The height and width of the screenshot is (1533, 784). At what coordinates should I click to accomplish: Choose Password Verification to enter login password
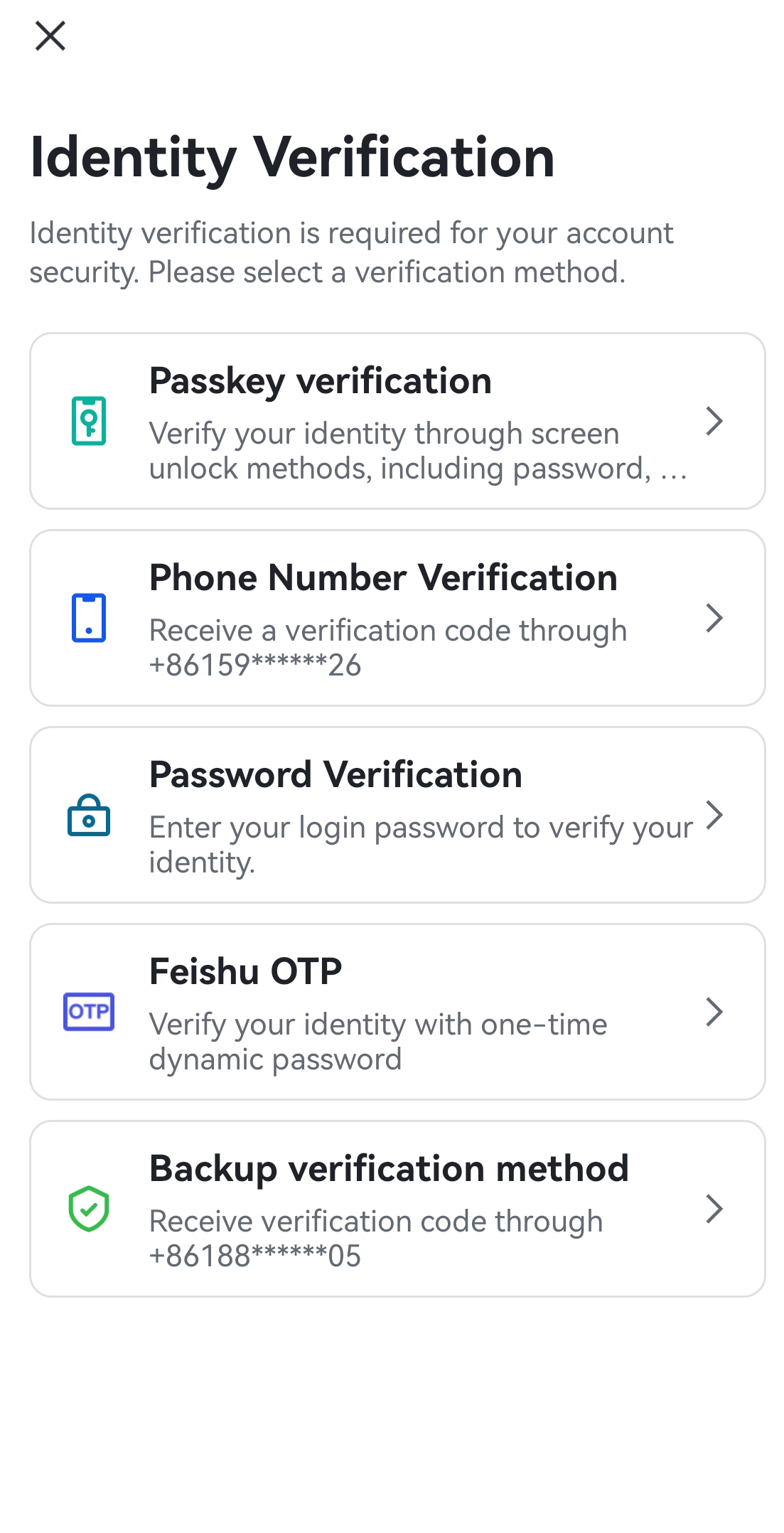(392, 814)
